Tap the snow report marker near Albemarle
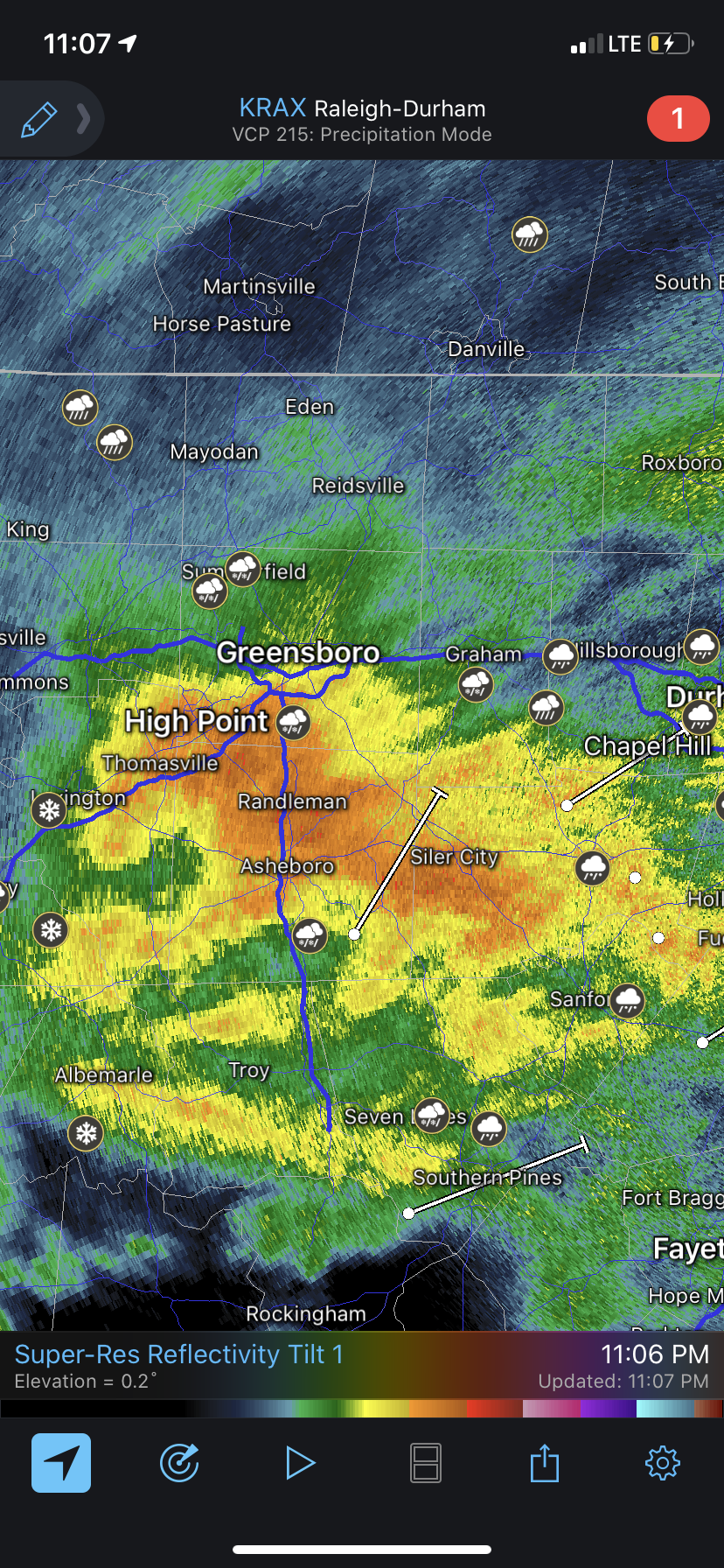This screenshot has width=724, height=1568. [x=86, y=1134]
